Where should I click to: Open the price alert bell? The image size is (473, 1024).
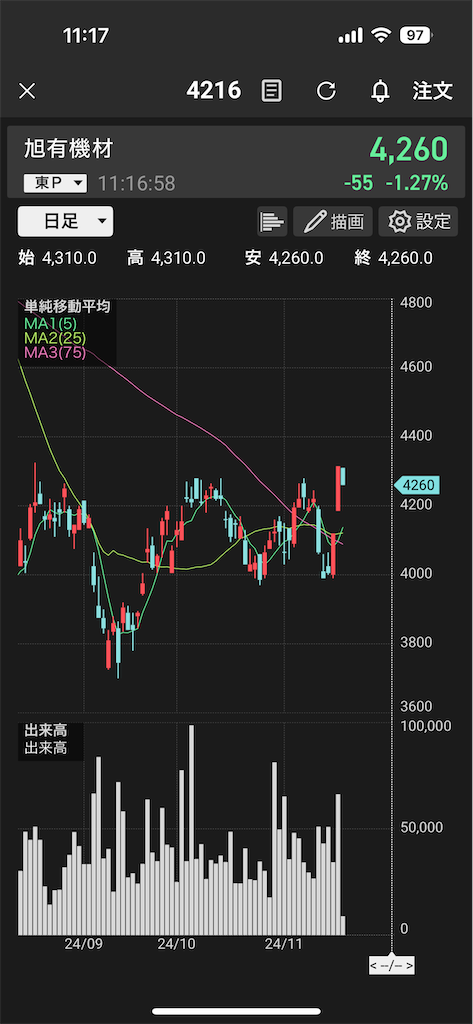380,91
